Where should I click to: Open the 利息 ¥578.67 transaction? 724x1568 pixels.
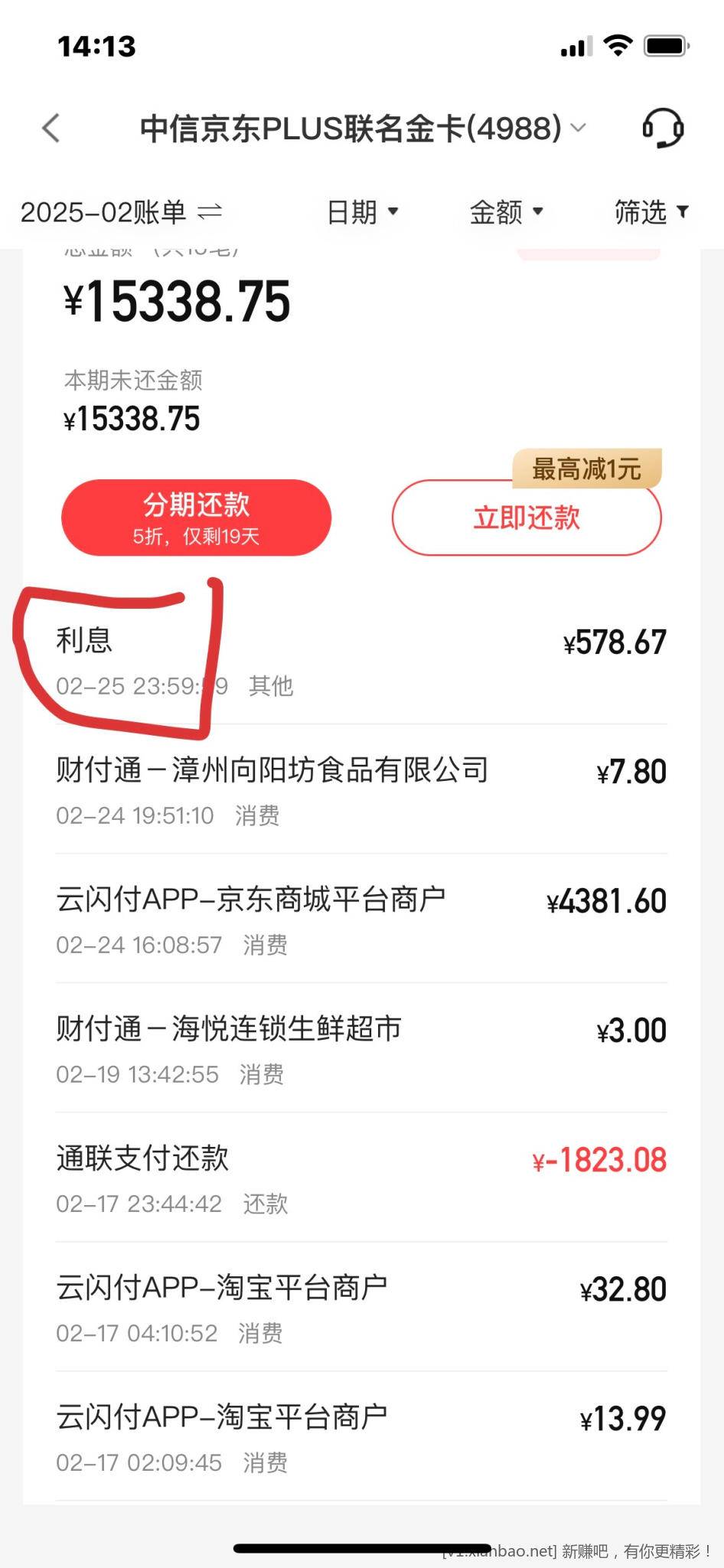click(361, 660)
